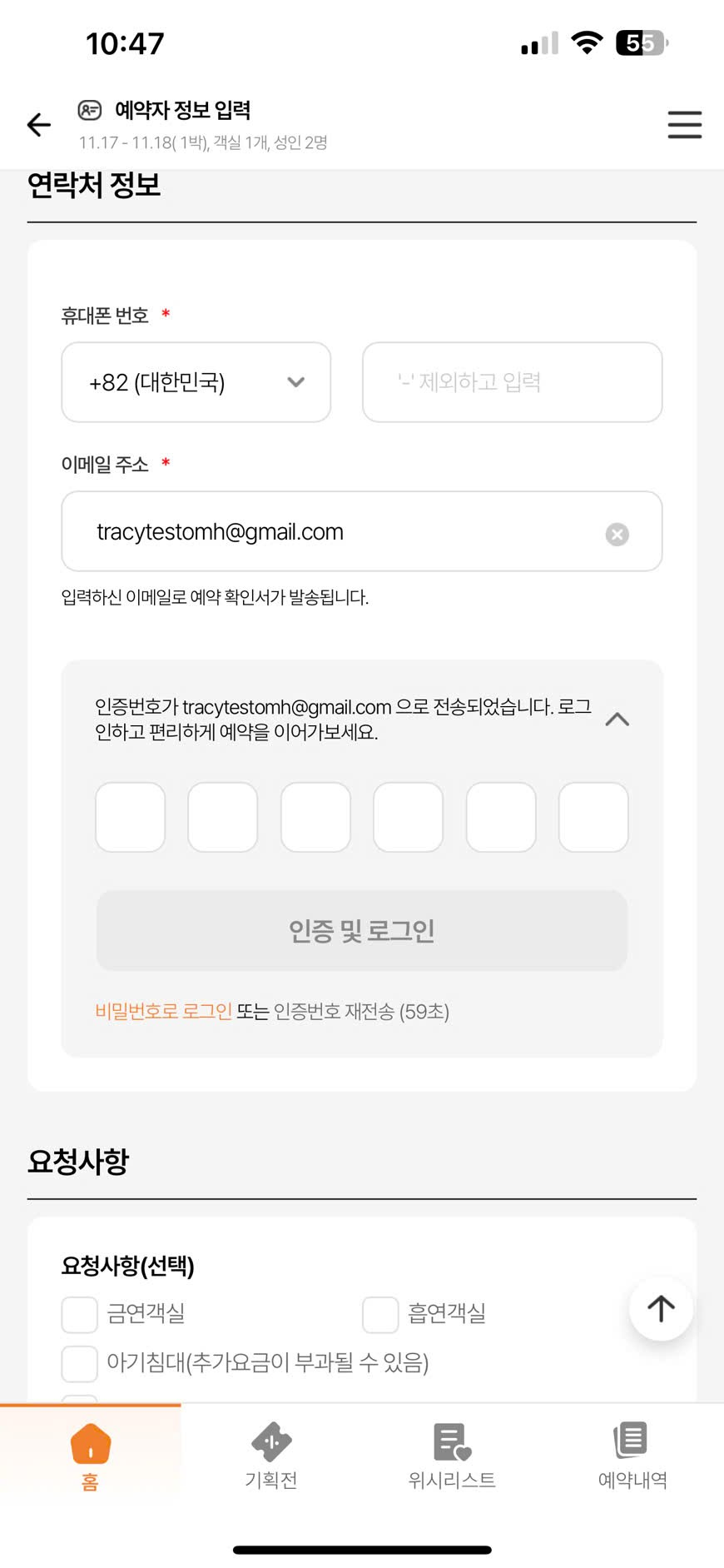This screenshot has width=724, height=1568.
Task: Open the 예약내역 tab
Action: (x=632, y=1456)
